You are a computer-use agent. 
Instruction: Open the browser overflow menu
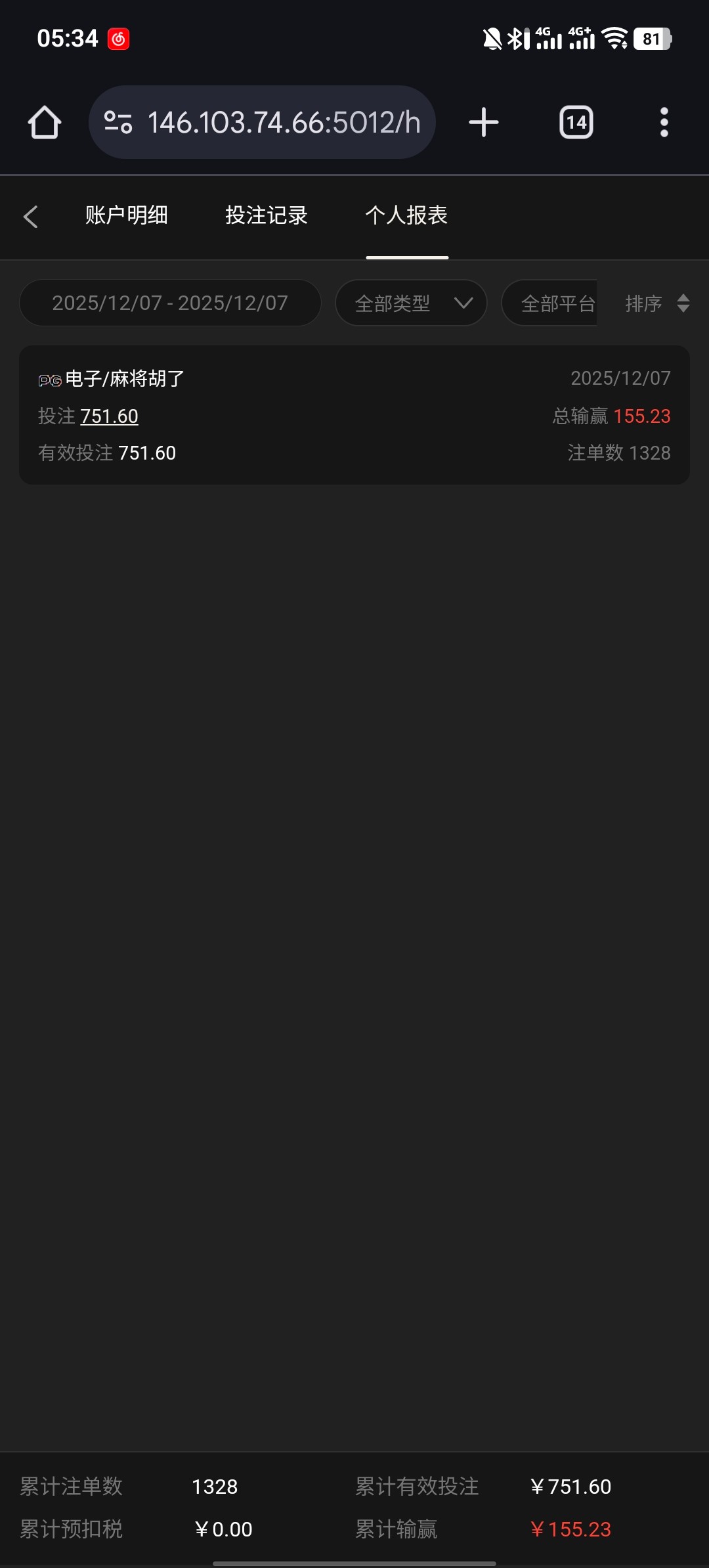click(x=664, y=123)
